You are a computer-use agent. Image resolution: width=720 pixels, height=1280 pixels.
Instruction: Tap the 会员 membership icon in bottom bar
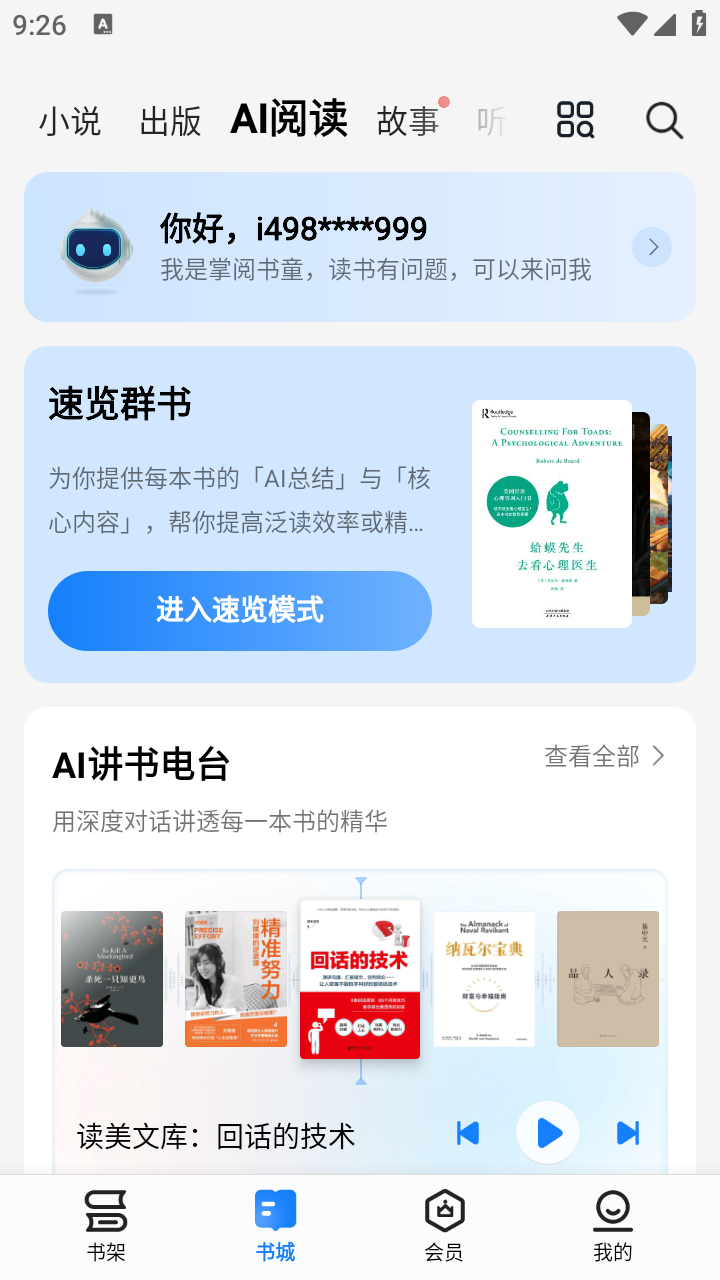(x=445, y=1210)
